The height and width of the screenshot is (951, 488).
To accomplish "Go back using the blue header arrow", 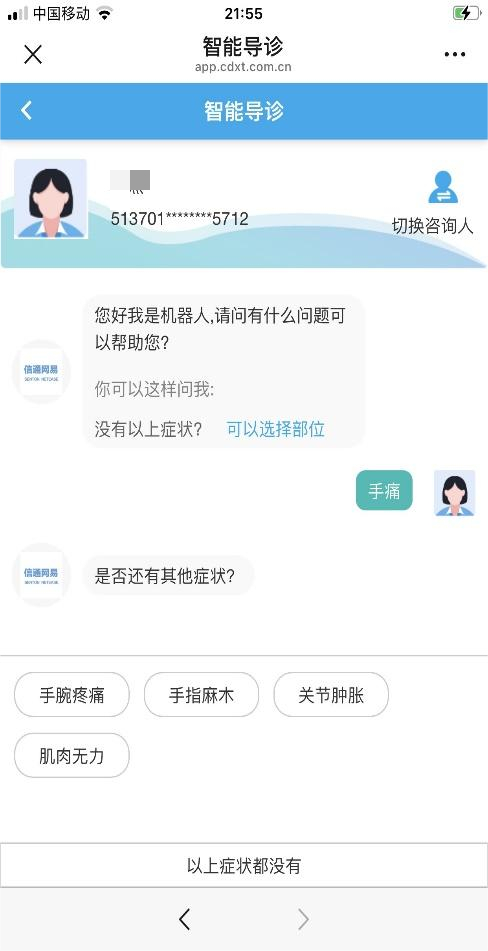I will [x=26, y=110].
